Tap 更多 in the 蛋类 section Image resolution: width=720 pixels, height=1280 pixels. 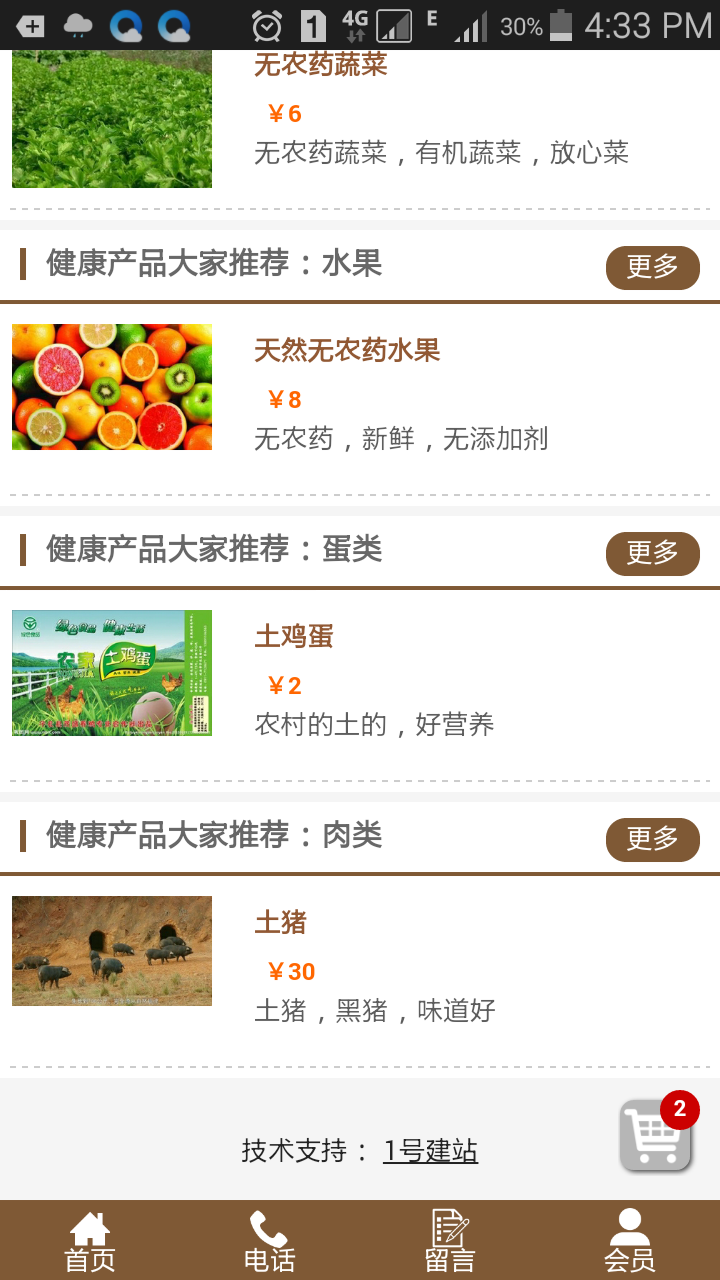click(x=652, y=553)
